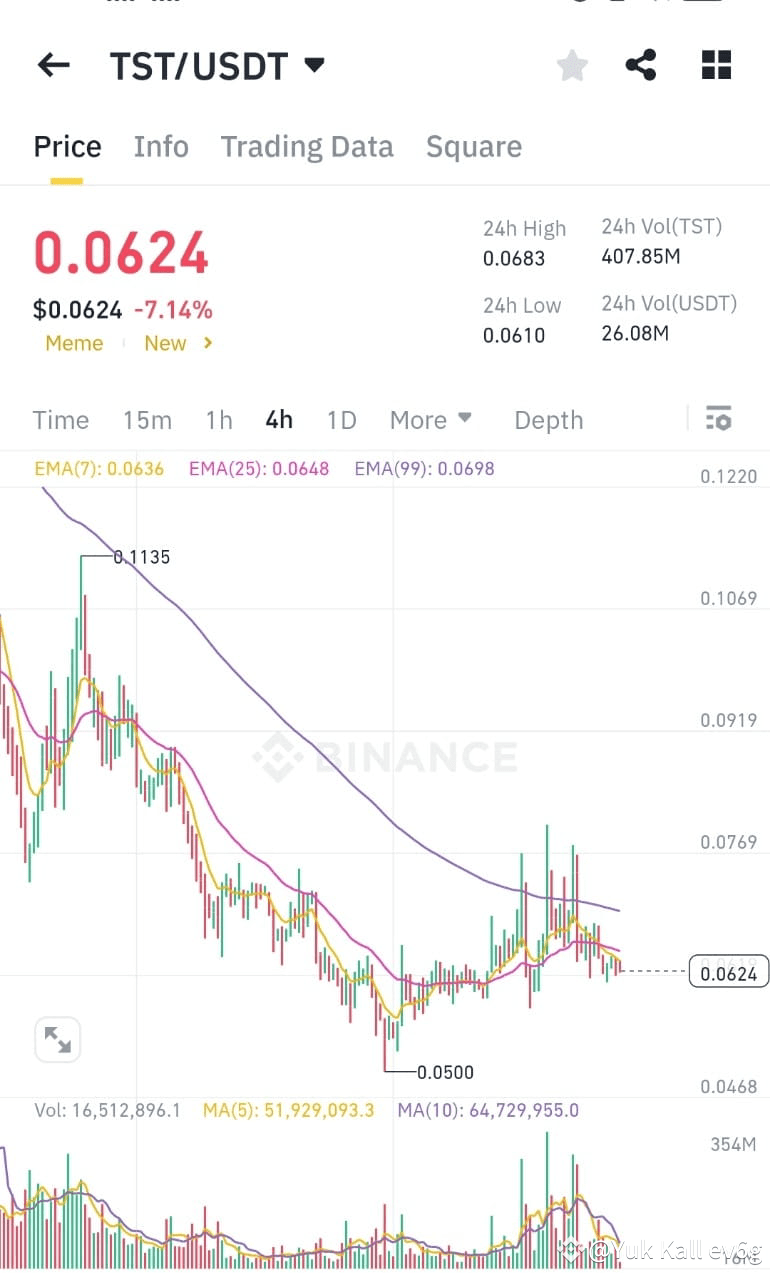View the Info page for TST
This screenshot has width=770, height=1273.
click(x=161, y=146)
